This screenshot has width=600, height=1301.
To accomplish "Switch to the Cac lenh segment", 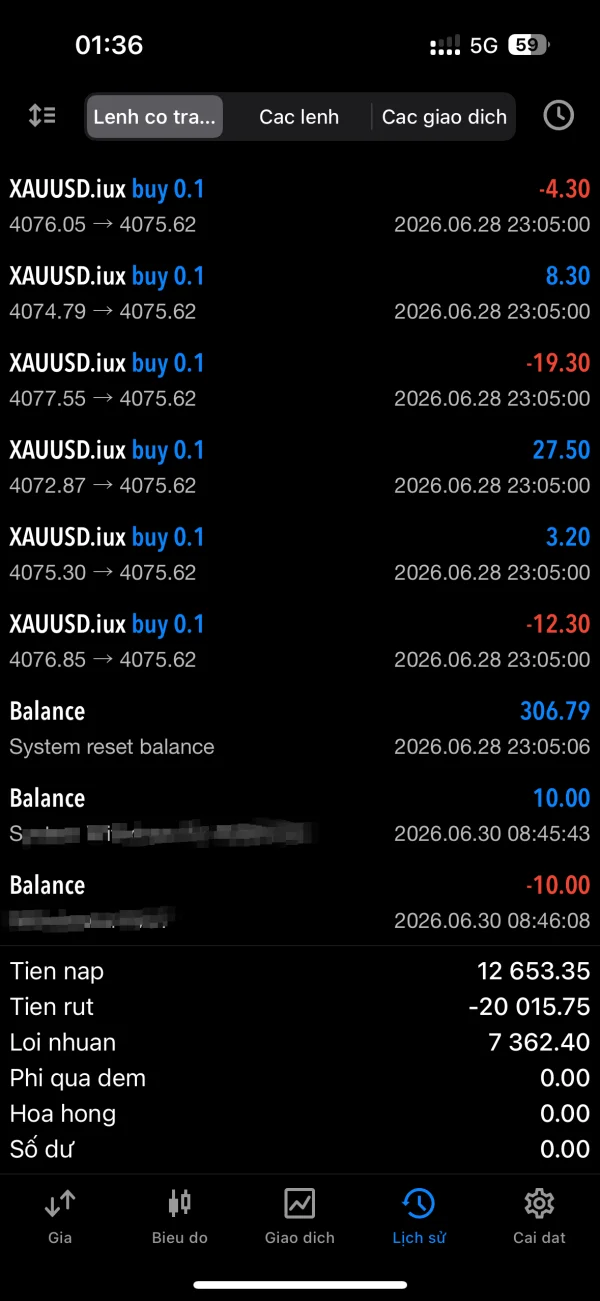I will click(x=299, y=117).
